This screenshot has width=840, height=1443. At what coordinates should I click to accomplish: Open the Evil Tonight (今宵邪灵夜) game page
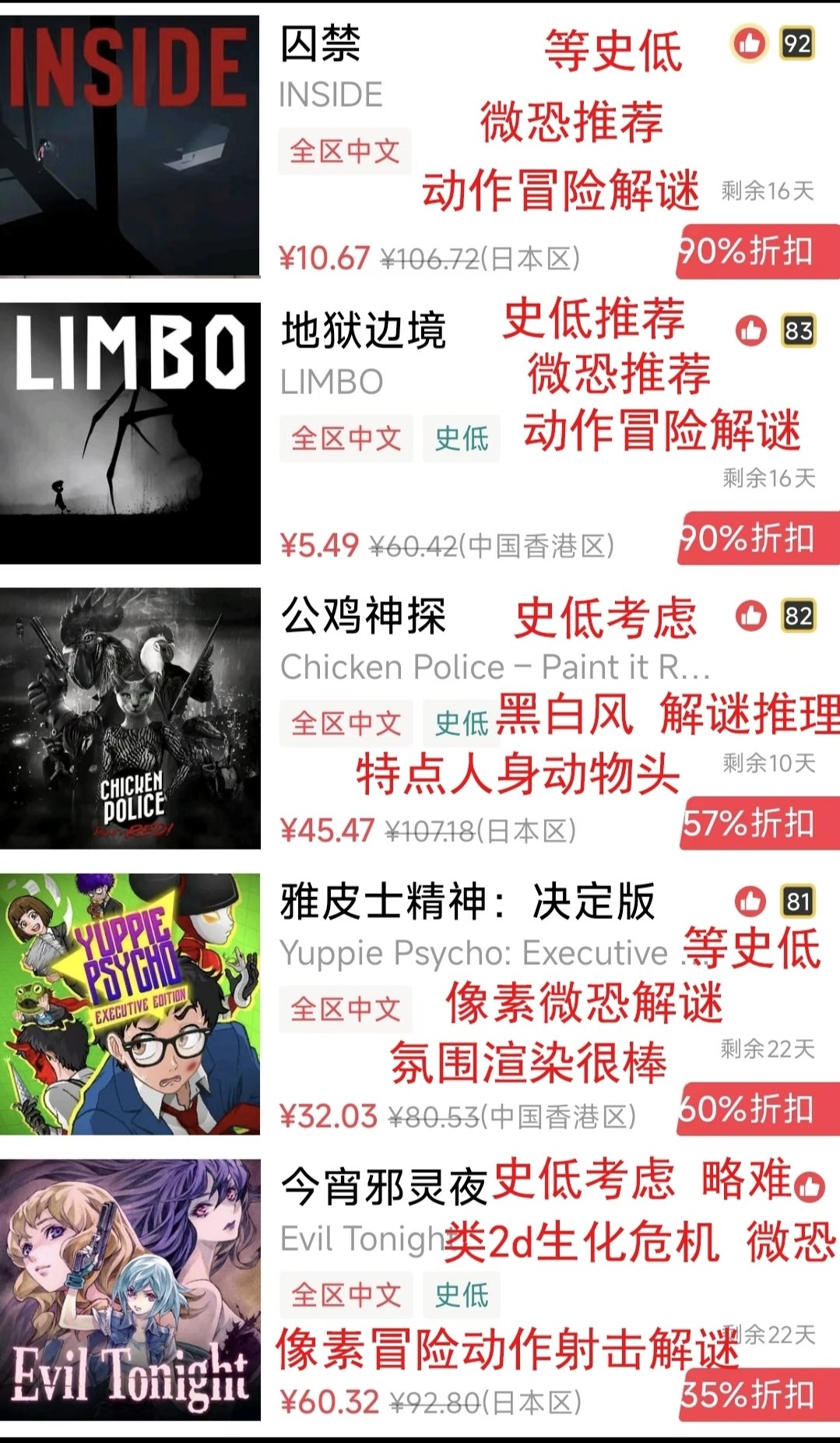point(383,1188)
